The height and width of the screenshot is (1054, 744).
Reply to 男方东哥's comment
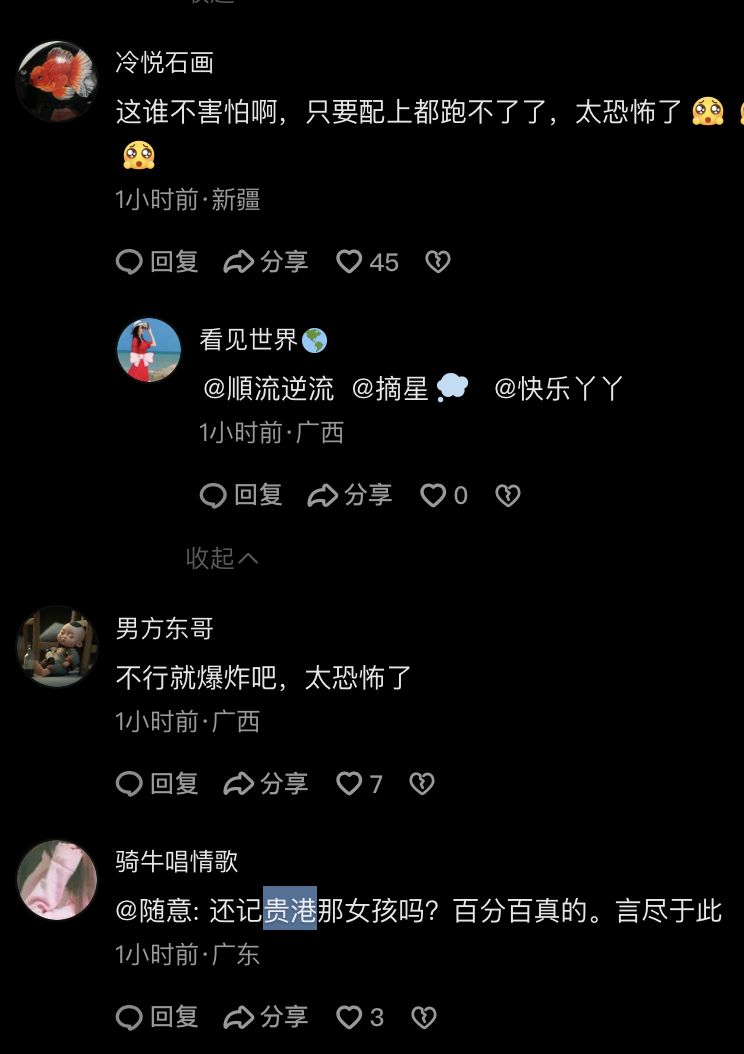coord(157,784)
